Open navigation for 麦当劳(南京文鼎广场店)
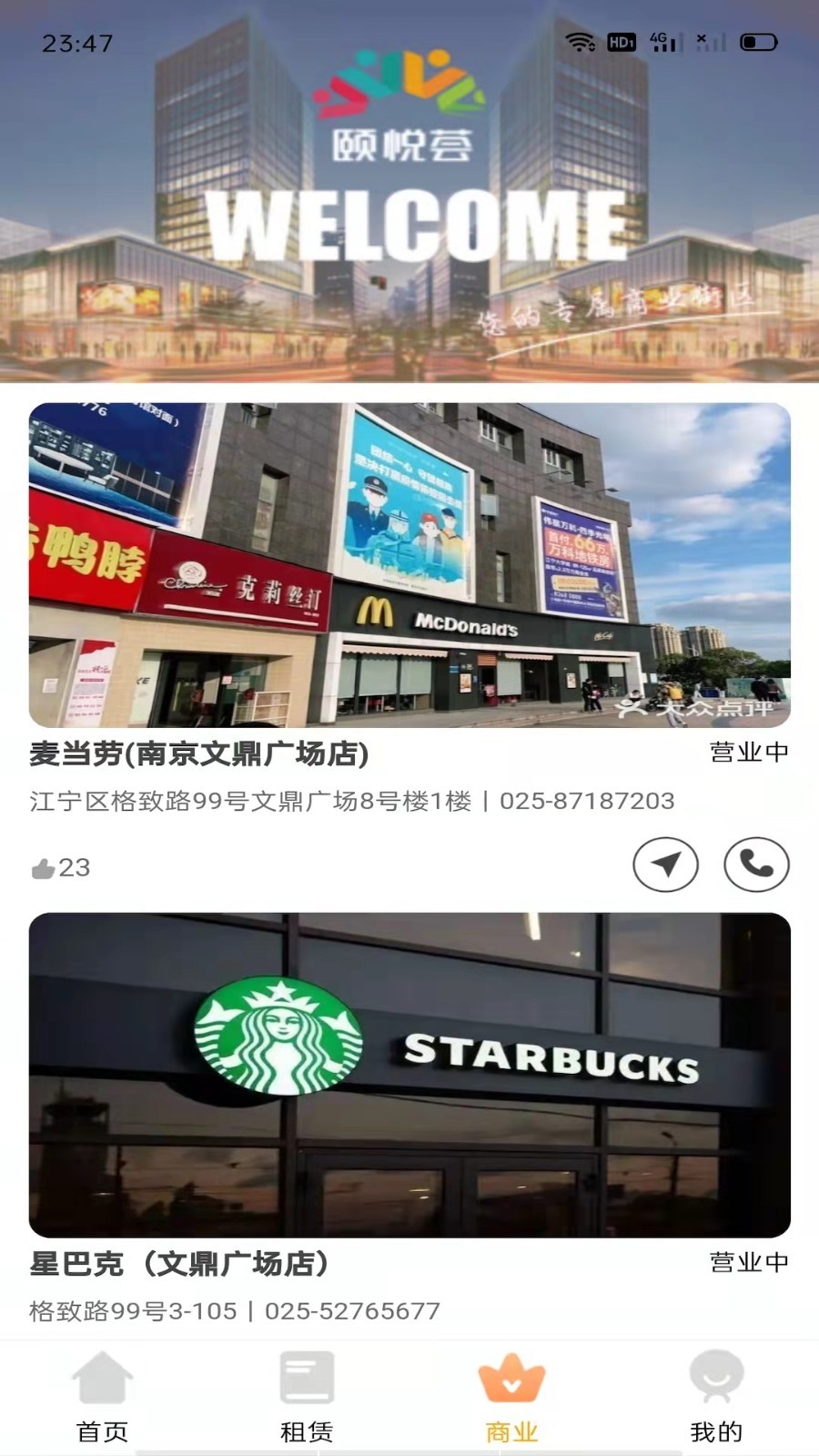Viewport: 819px width, 1456px height. pyautogui.click(x=665, y=864)
